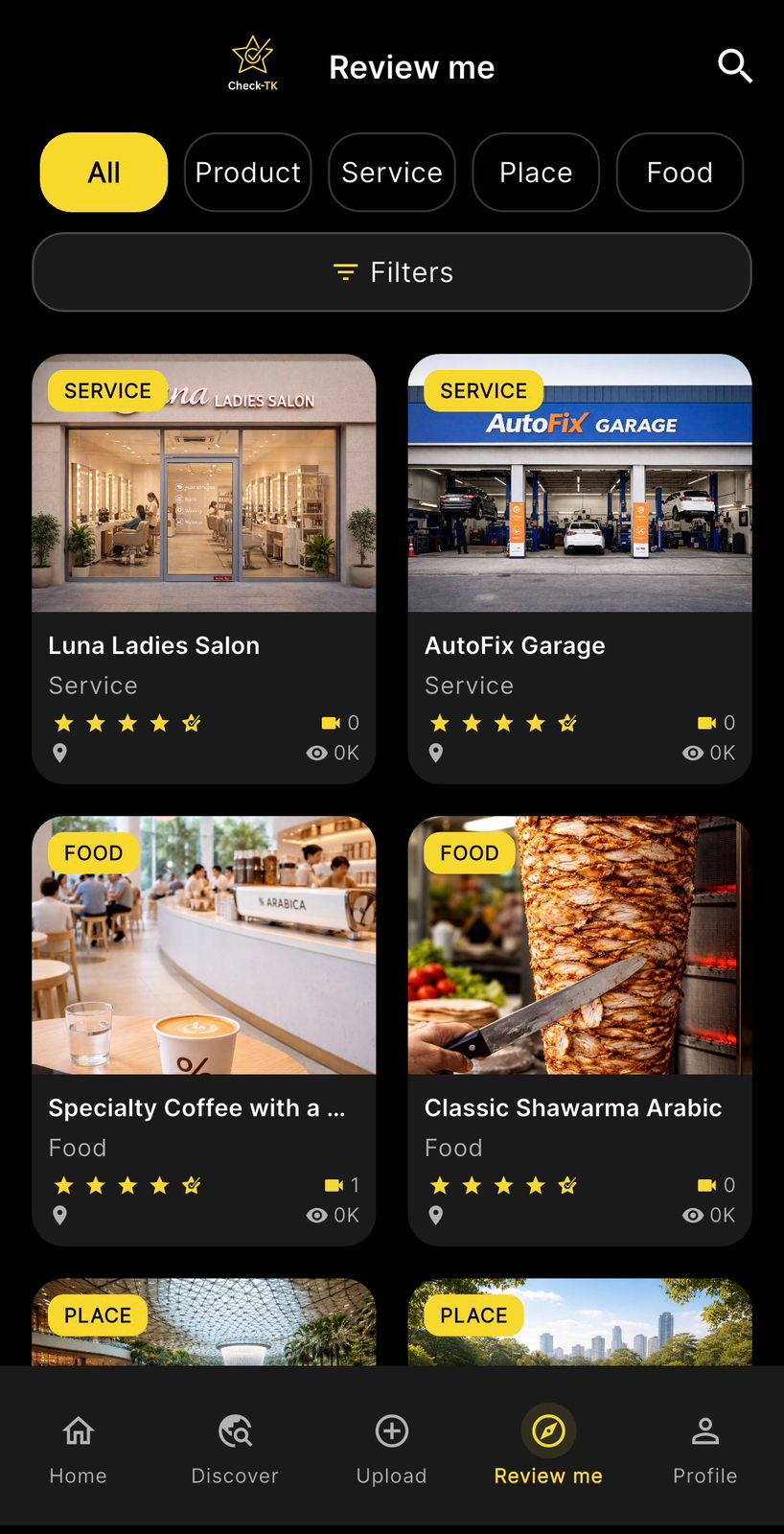
Task: Expand the Product filter options
Action: point(247,172)
